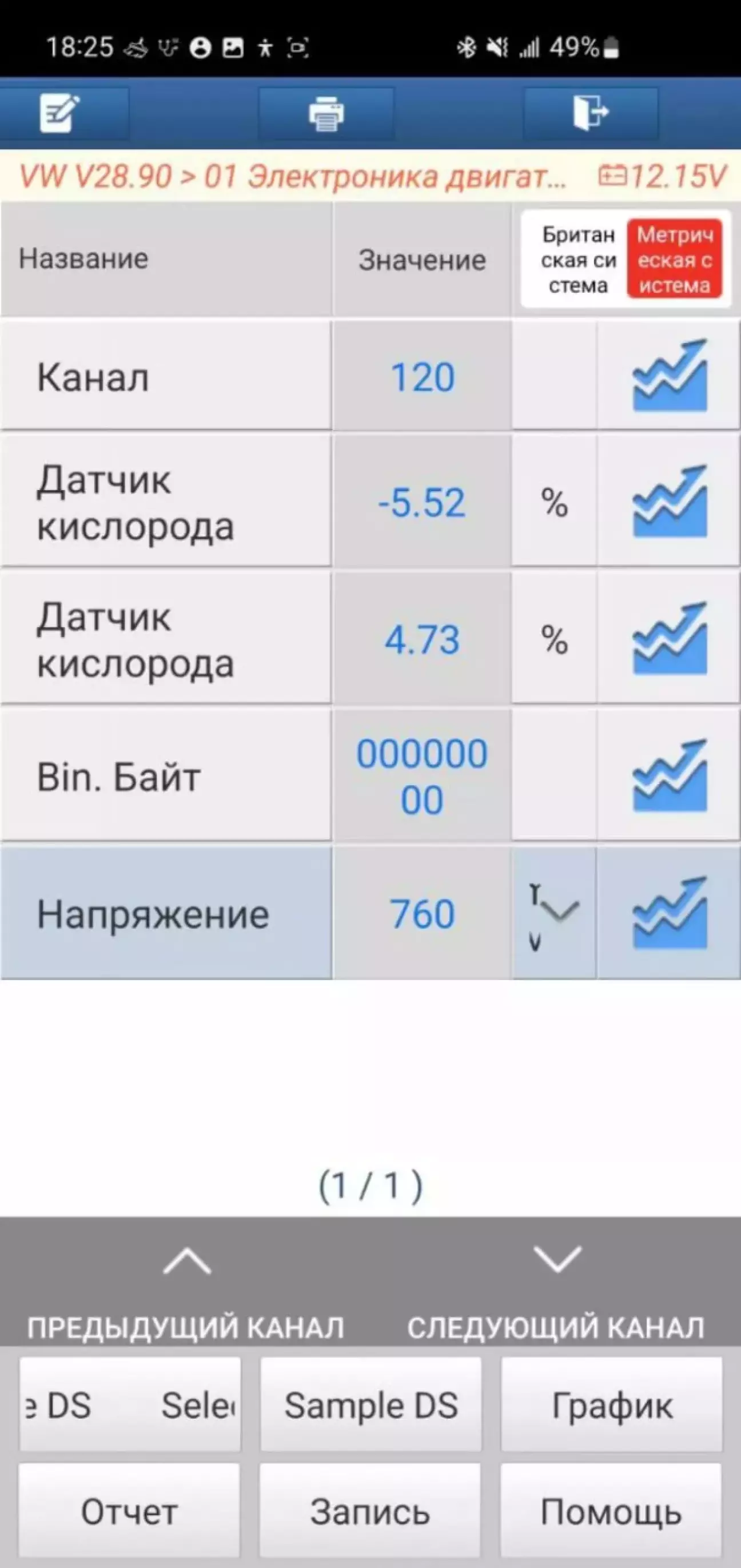
Task: Open the Отчет report
Action: [129, 1512]
